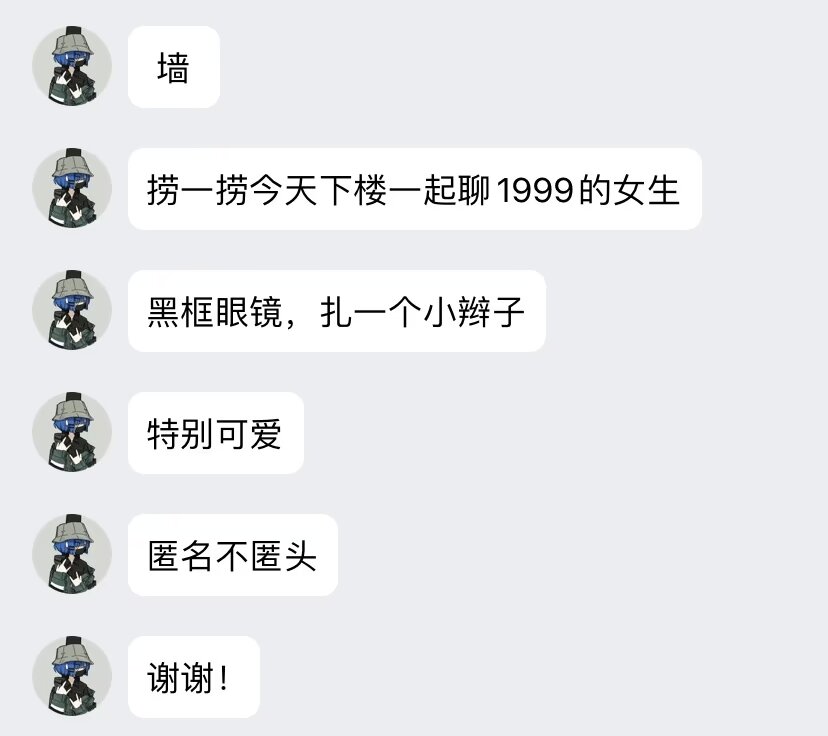Tap the avatar next to the 1999 message
This screenshot has height=736, width=828.
point(72,188)
